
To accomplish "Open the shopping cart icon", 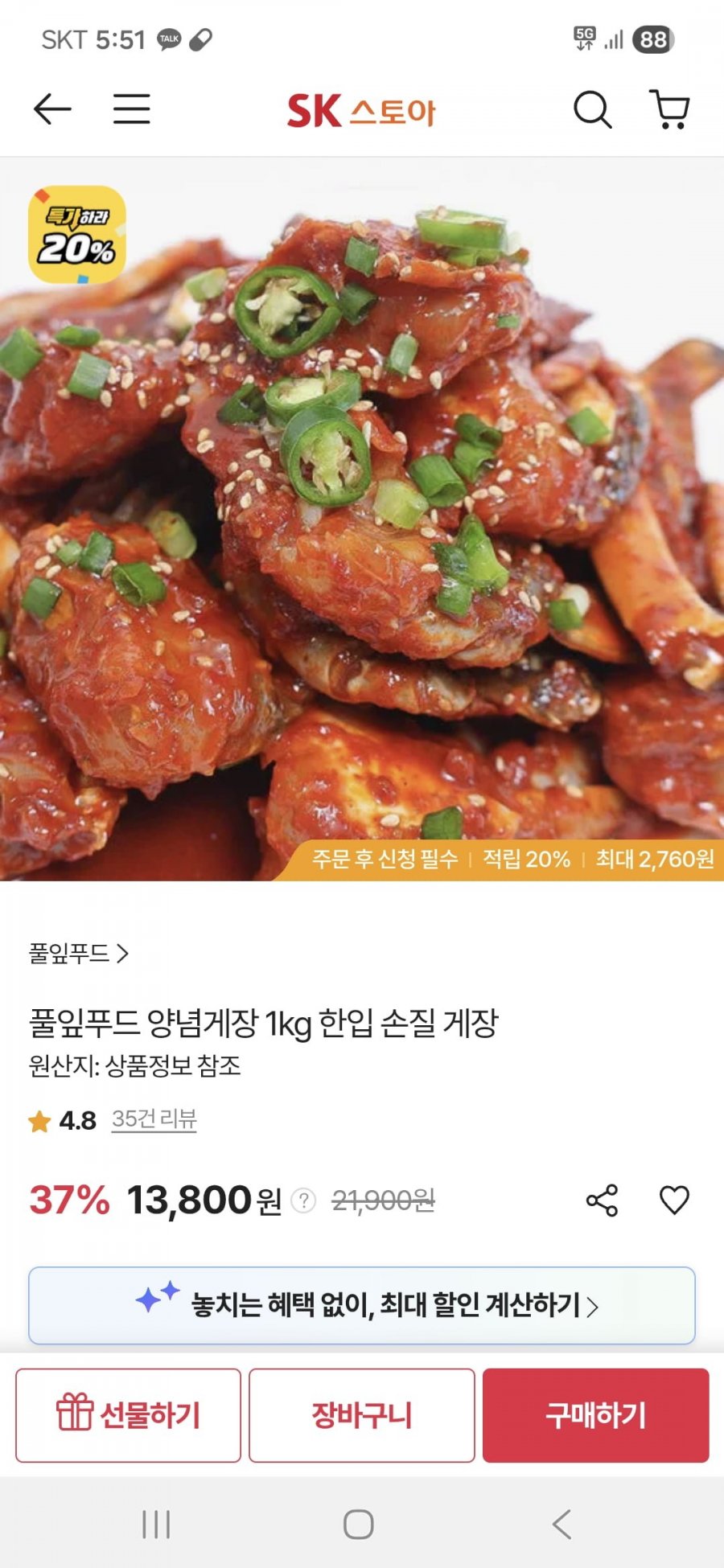I will [669, 109].
